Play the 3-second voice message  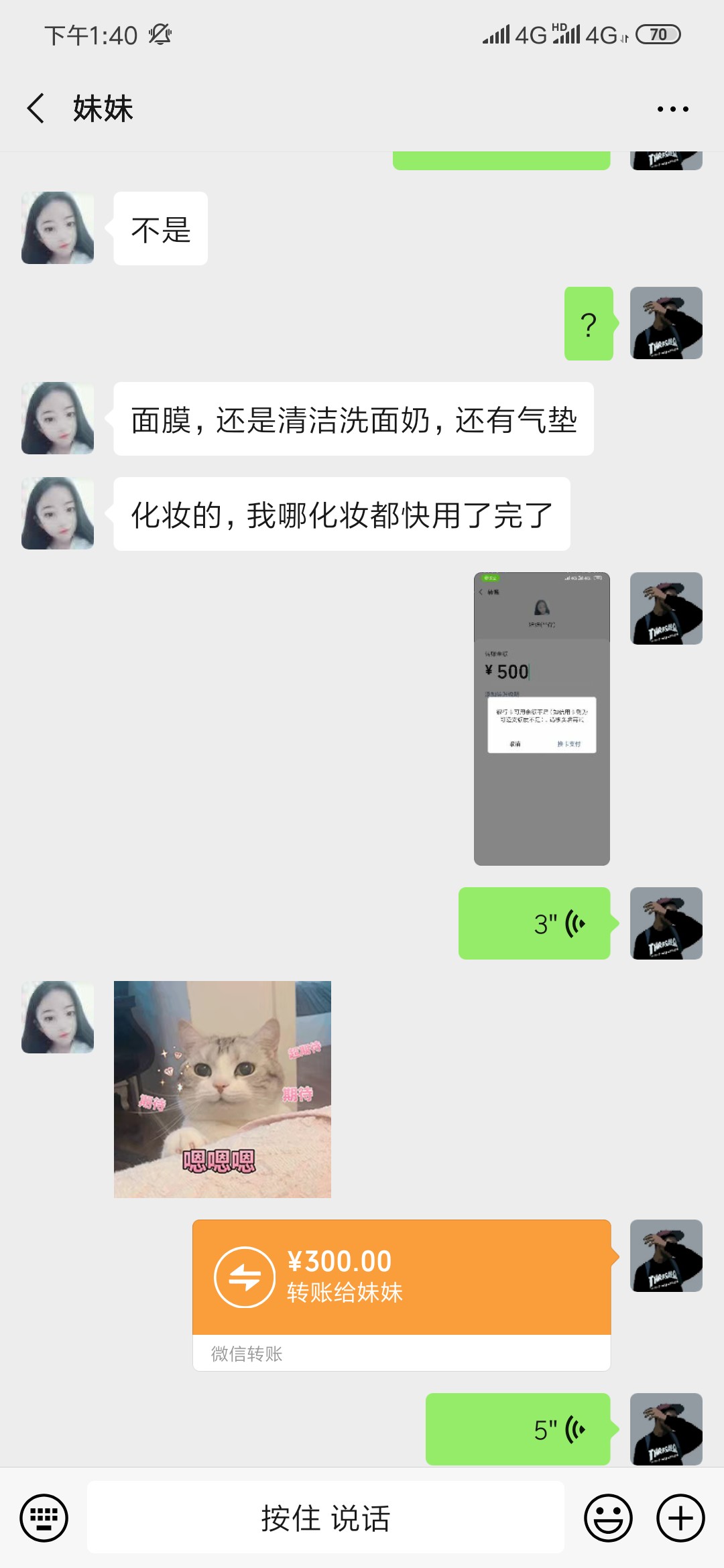(534, 923)
